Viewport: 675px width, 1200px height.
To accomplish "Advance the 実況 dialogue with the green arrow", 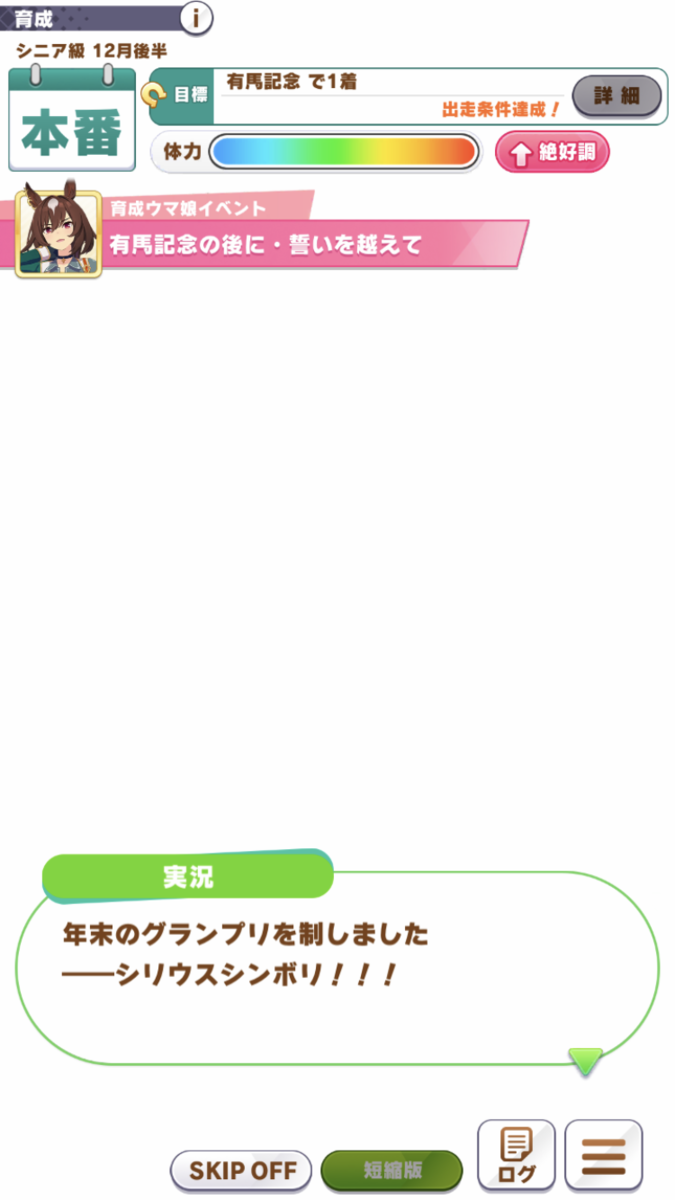I will (x=585, y=1061).
